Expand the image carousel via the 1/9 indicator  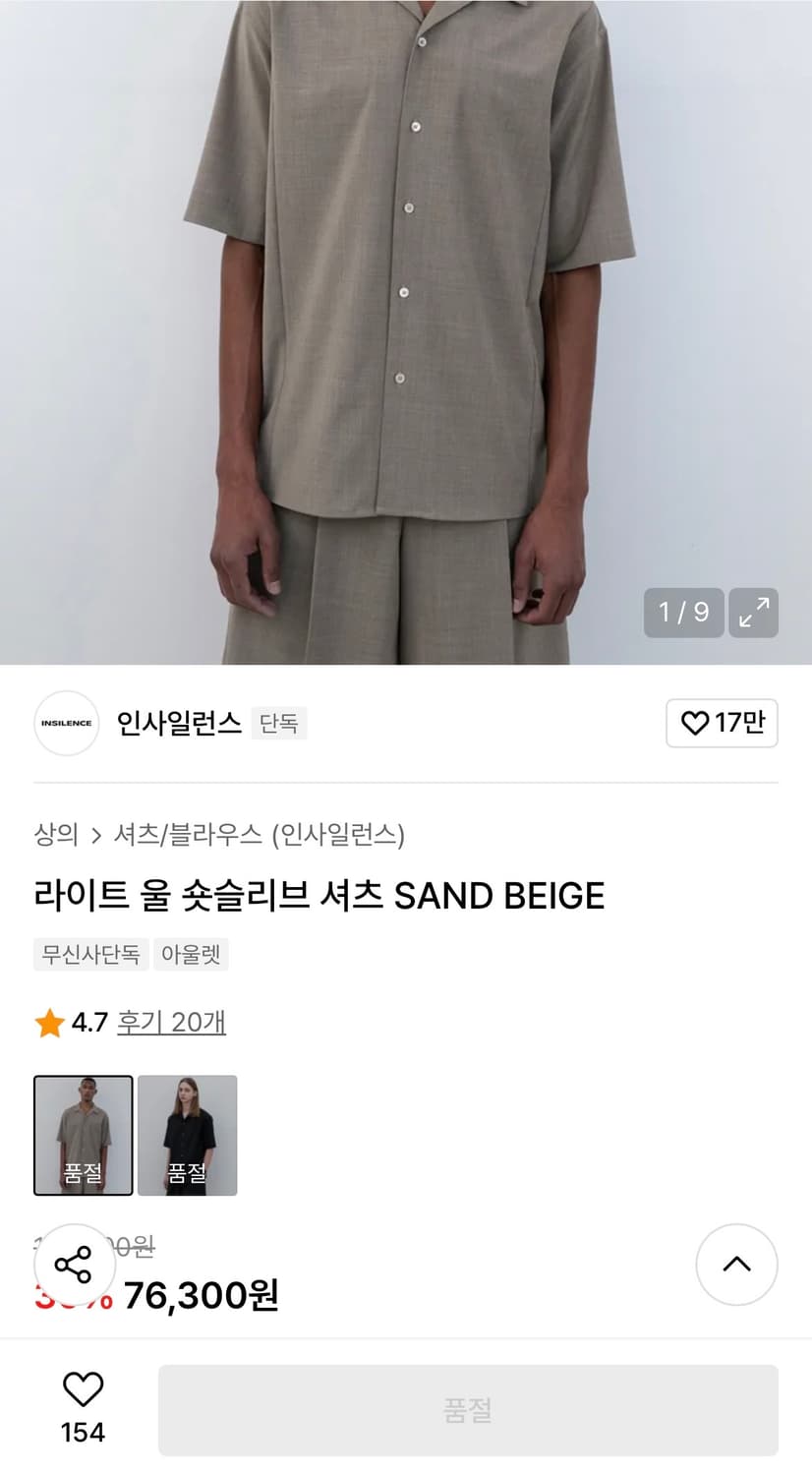click(x=682, y=613)
